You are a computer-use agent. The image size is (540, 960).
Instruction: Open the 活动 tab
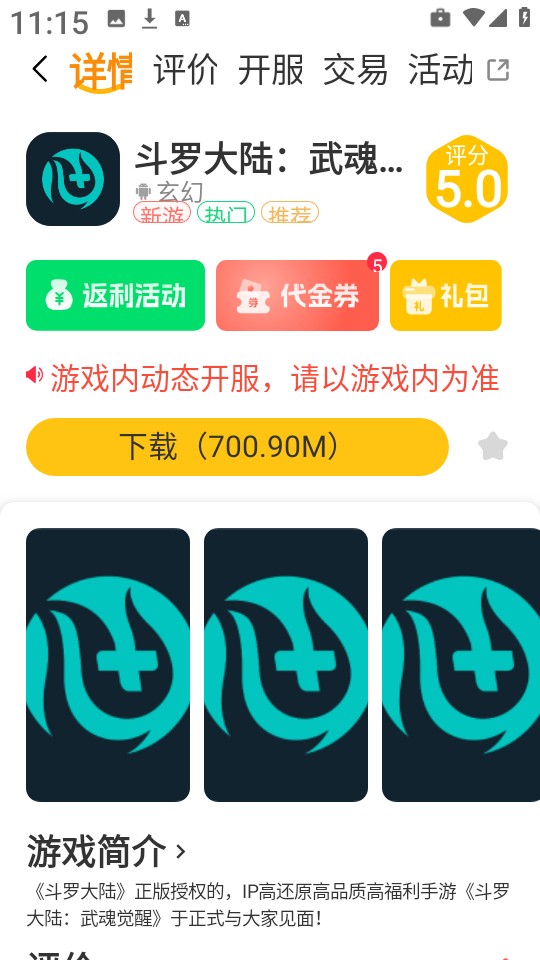click(x=441, y=69)
